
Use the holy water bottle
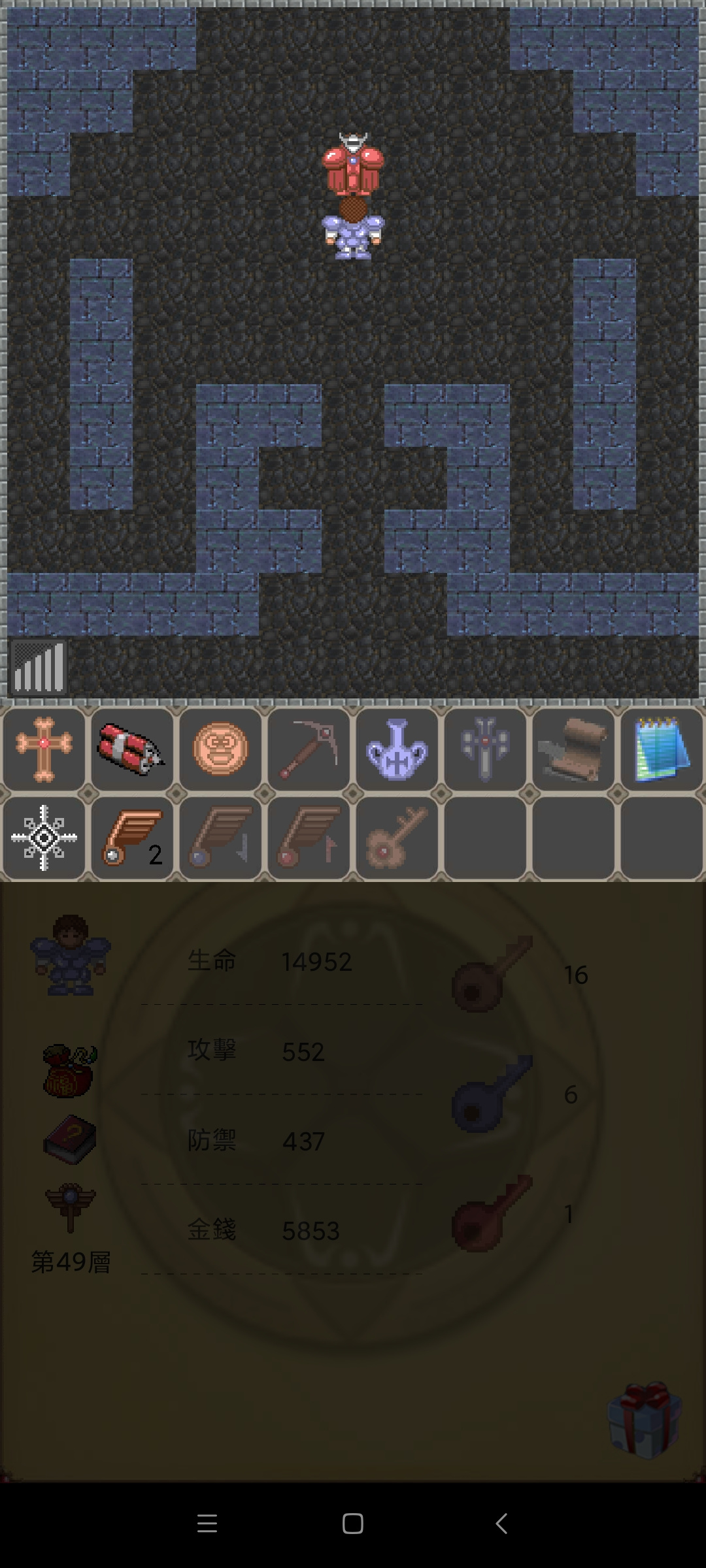397,749
